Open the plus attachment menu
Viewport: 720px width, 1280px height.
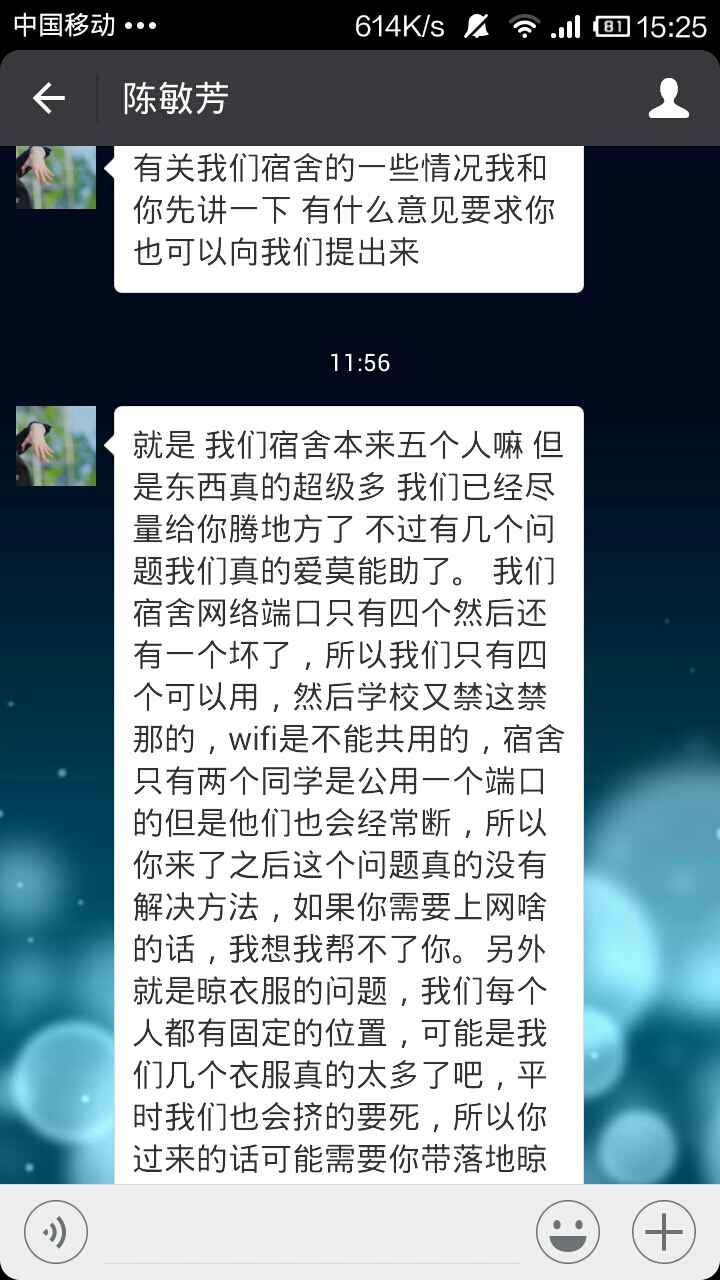(664, 1231)
